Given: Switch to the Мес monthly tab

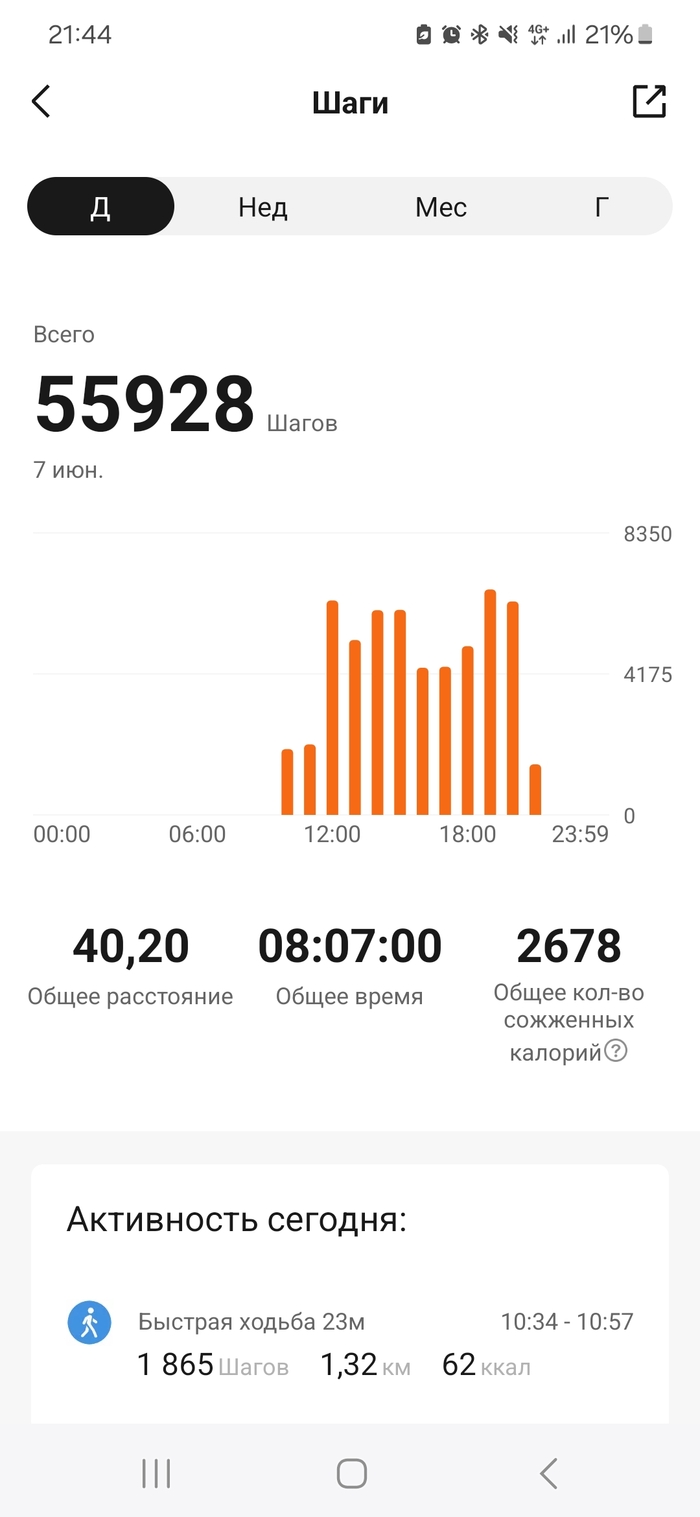Looking at the screenshot, I should coord(441,207).
